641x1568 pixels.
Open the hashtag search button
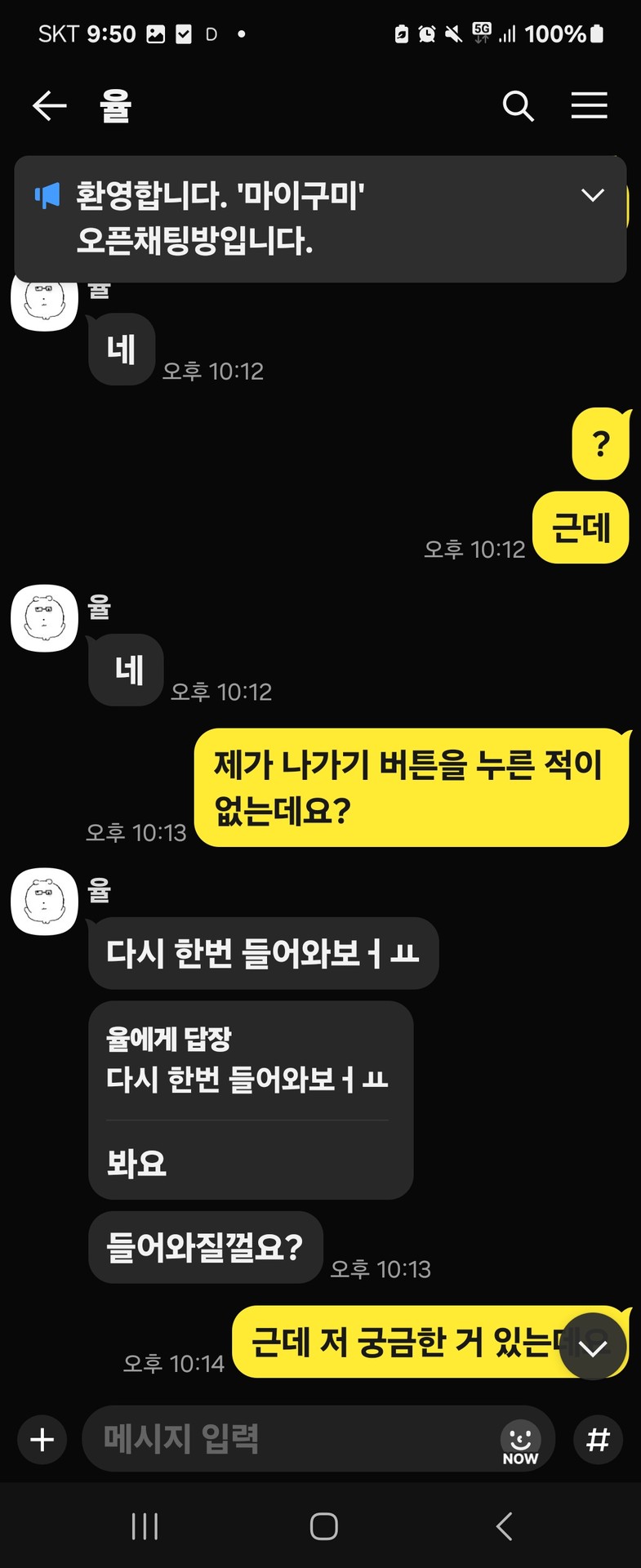[x=598, y=1440]
